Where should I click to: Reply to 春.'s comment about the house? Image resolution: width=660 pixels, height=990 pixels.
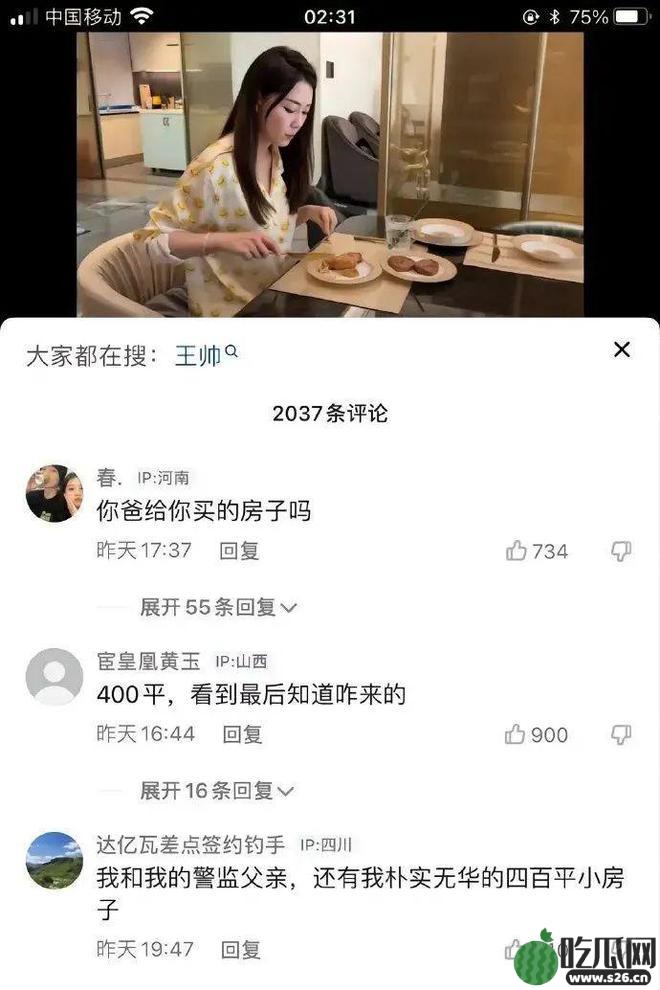(x=240, y=550)
